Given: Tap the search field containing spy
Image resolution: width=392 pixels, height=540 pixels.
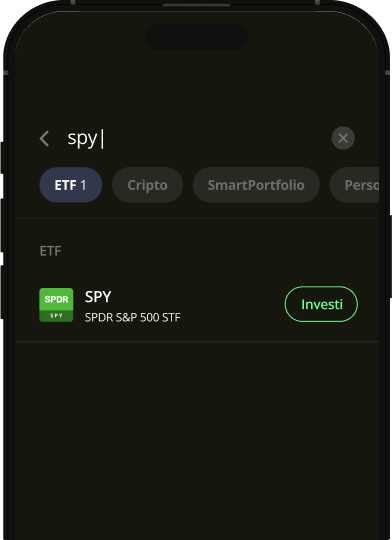Looking at the screenshot, I should pyautogui.click(x=193, y=138).
